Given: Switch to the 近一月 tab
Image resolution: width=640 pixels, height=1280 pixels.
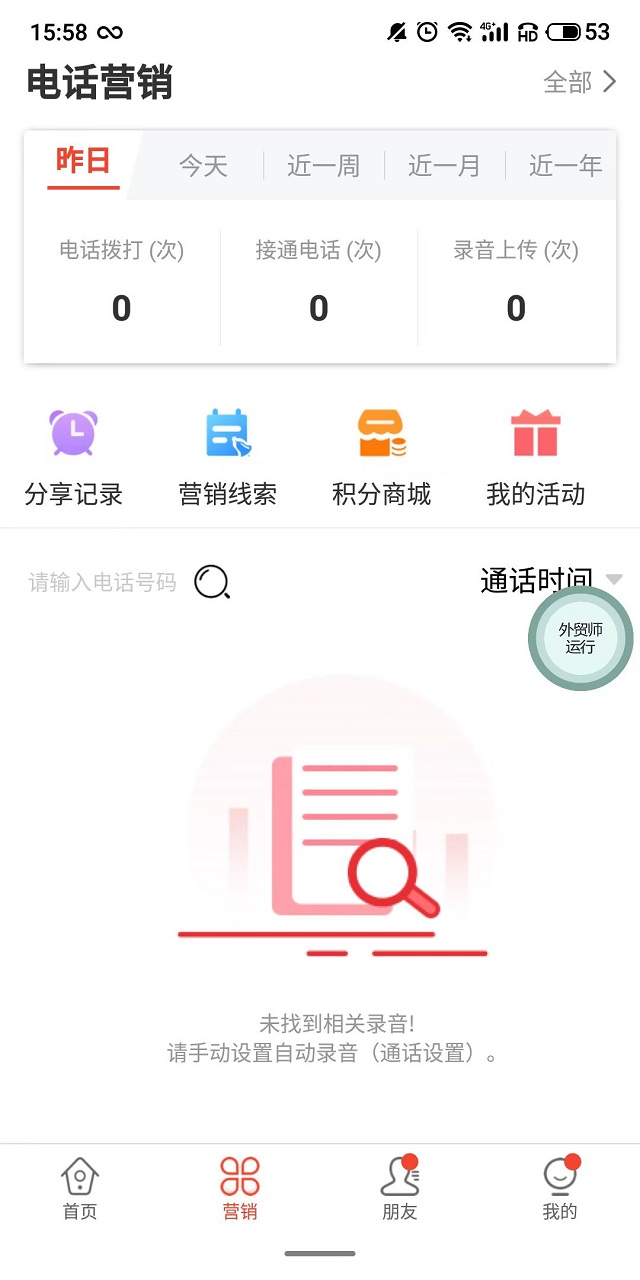Looking at the screenshot, I should coord(444,165).
